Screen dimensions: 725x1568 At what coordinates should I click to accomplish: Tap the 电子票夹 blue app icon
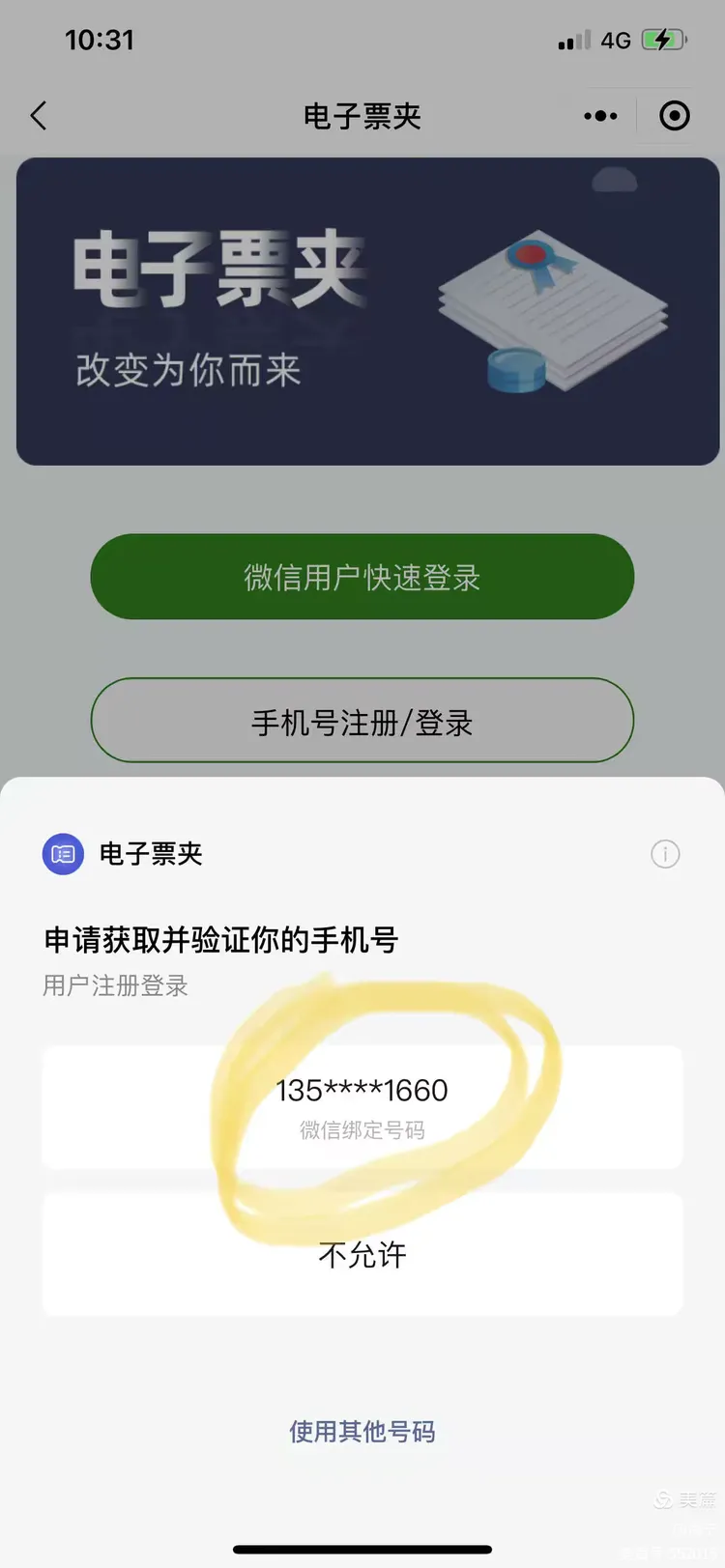[62, 853]
